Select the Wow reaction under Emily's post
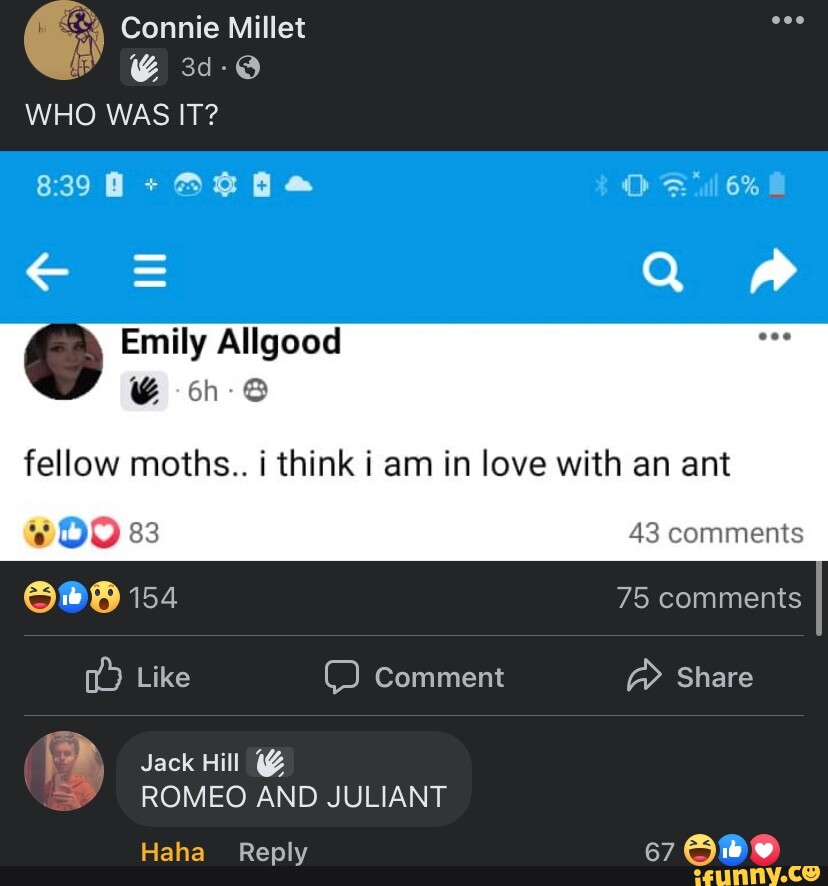 click(x=39, y=532)
